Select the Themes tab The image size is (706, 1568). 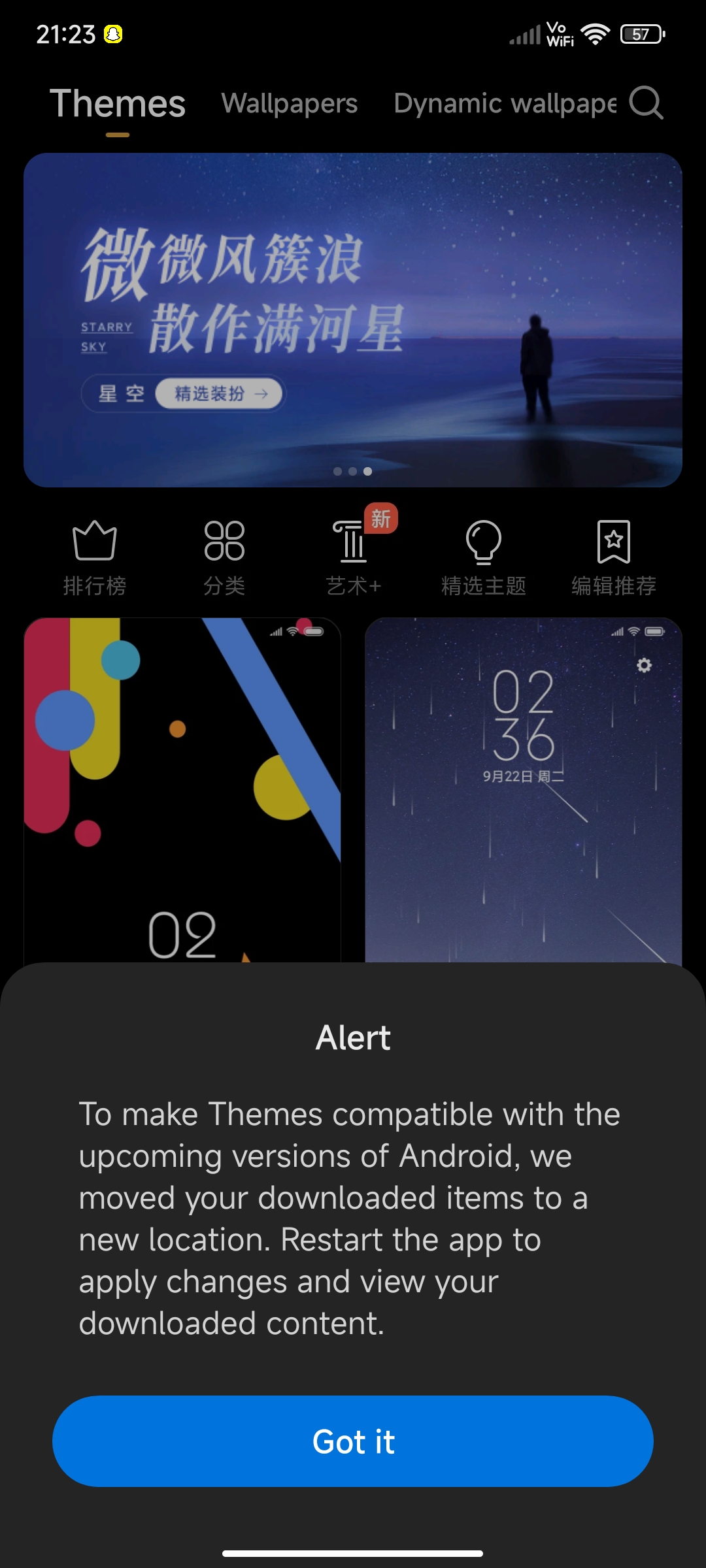click(118, 104)
